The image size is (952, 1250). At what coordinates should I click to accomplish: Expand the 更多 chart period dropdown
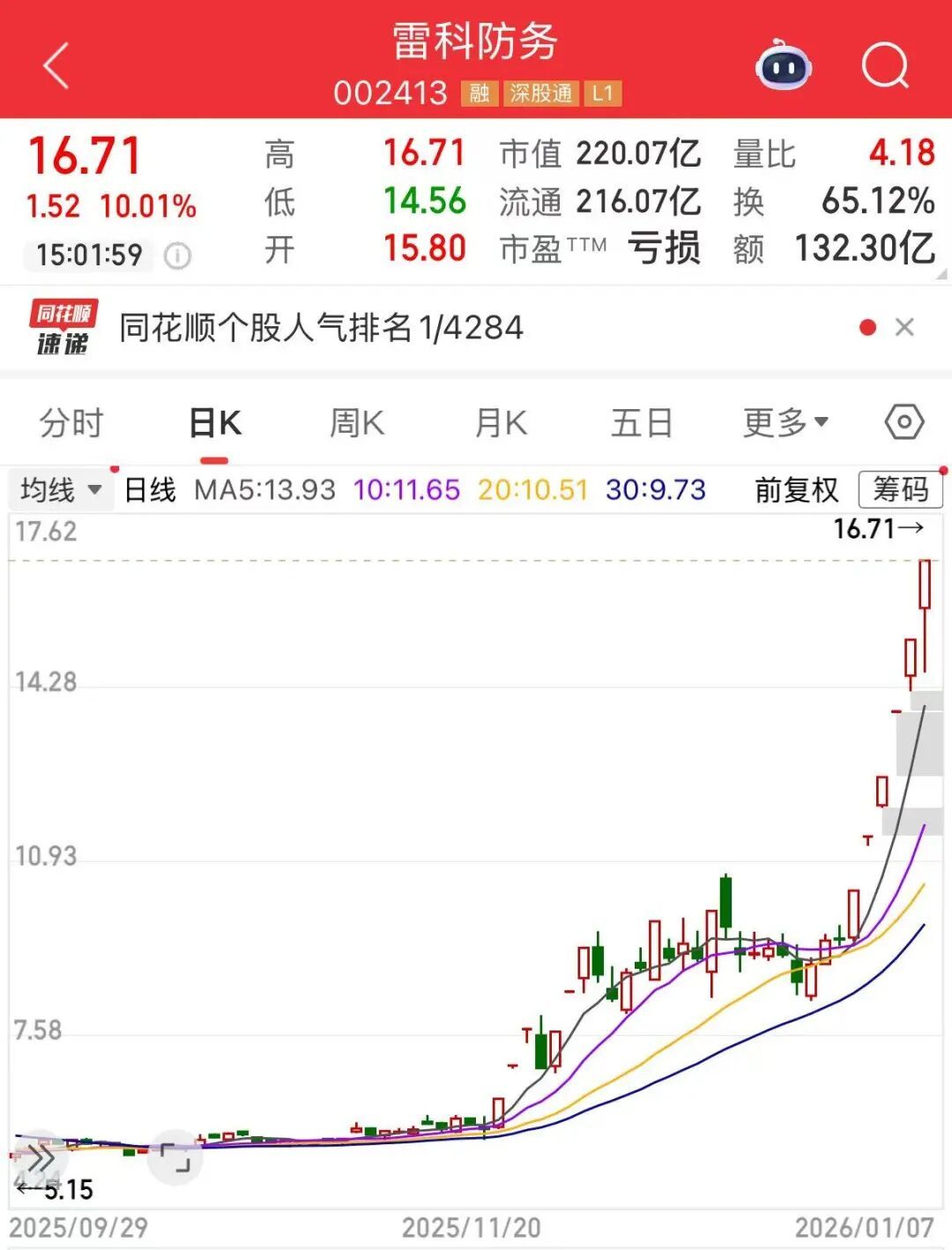click(x=785, y=423)
